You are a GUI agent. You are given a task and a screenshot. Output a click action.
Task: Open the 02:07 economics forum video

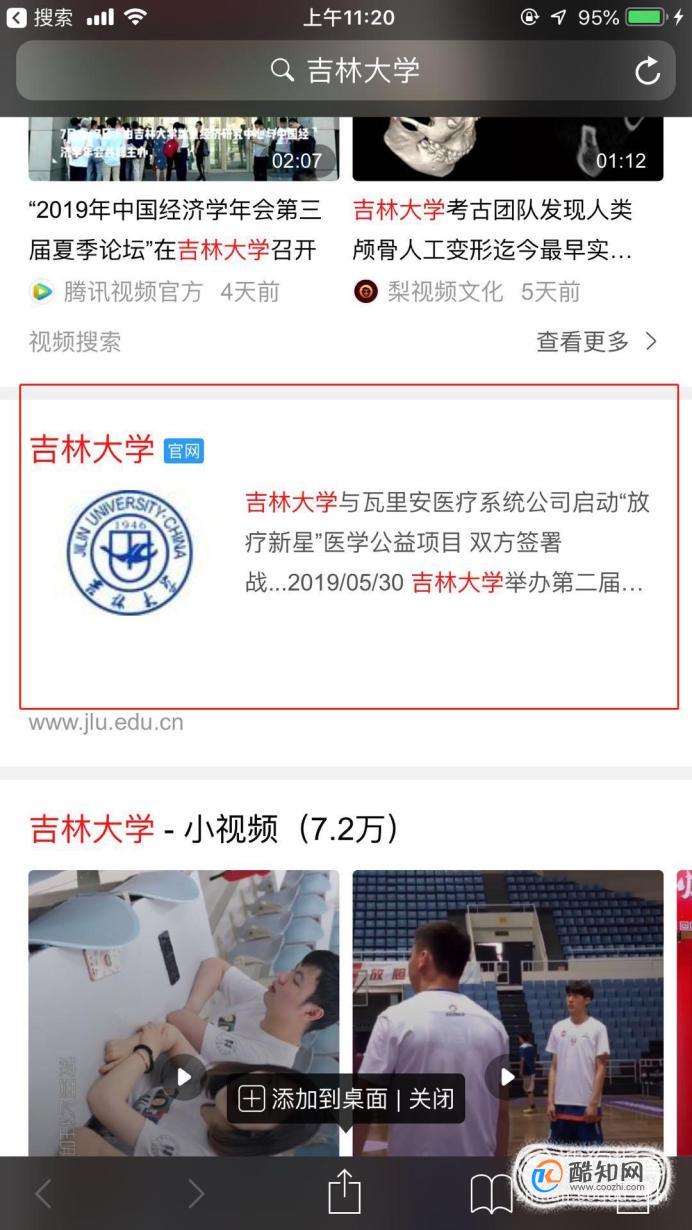tap(182, 149)
